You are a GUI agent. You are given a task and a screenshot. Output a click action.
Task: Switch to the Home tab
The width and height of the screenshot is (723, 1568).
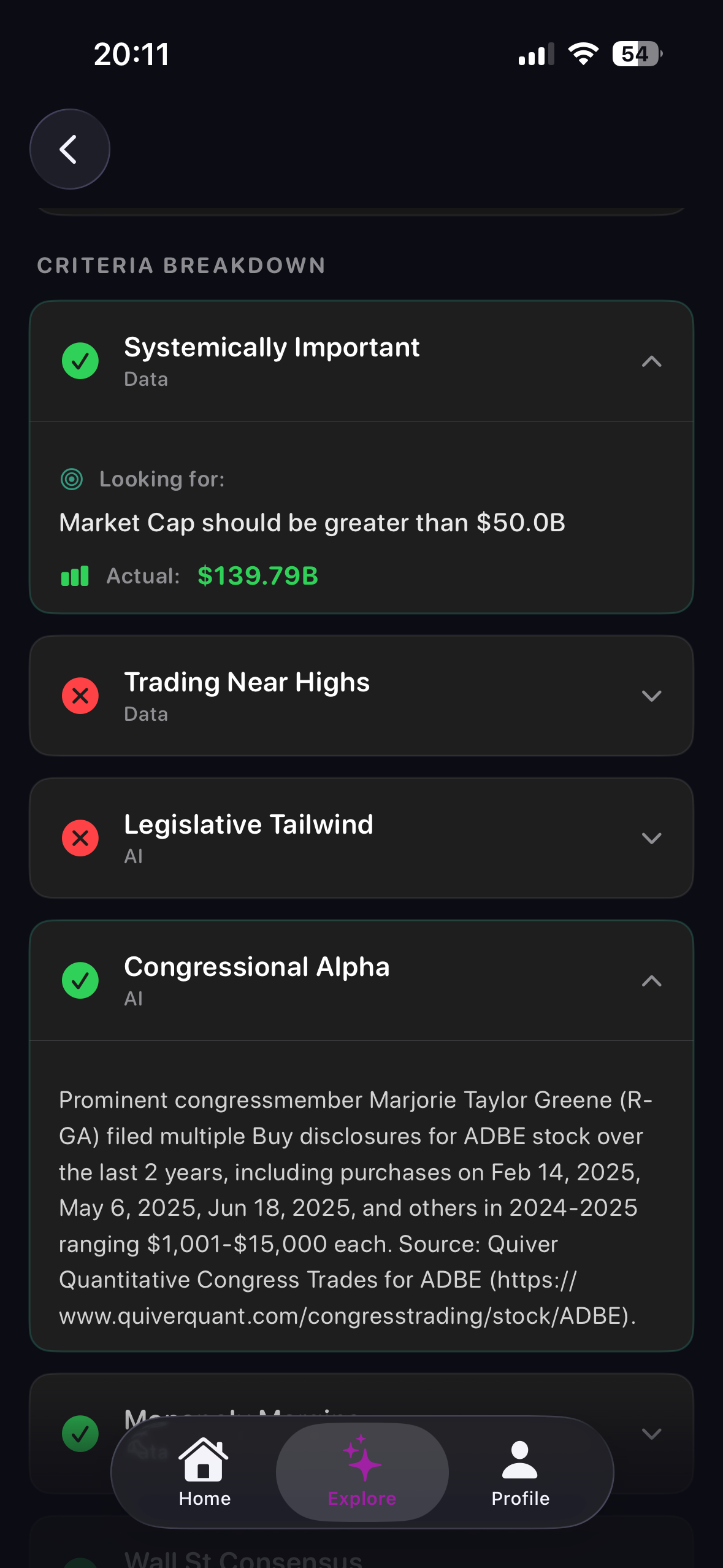205,1472
